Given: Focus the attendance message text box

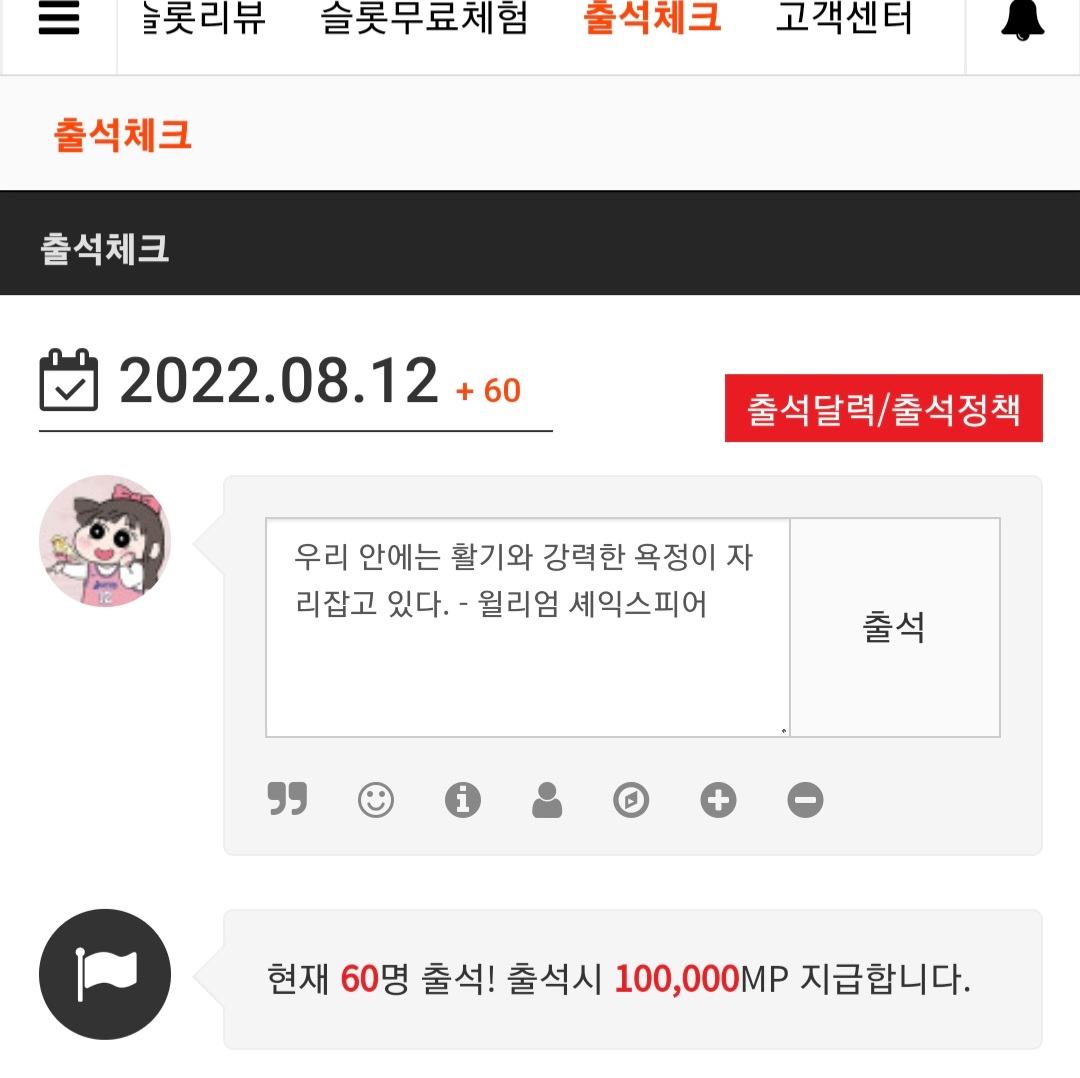Looking at the screenshot, I should (x=528, y=628).
